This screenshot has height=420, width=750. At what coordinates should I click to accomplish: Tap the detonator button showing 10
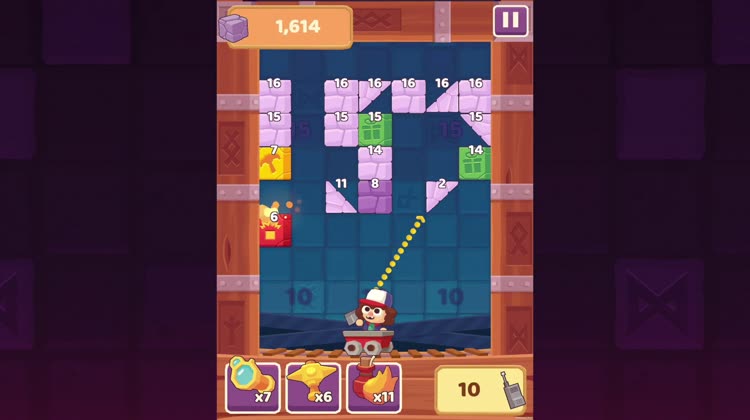pyautogui.click(x=479, y=390)
